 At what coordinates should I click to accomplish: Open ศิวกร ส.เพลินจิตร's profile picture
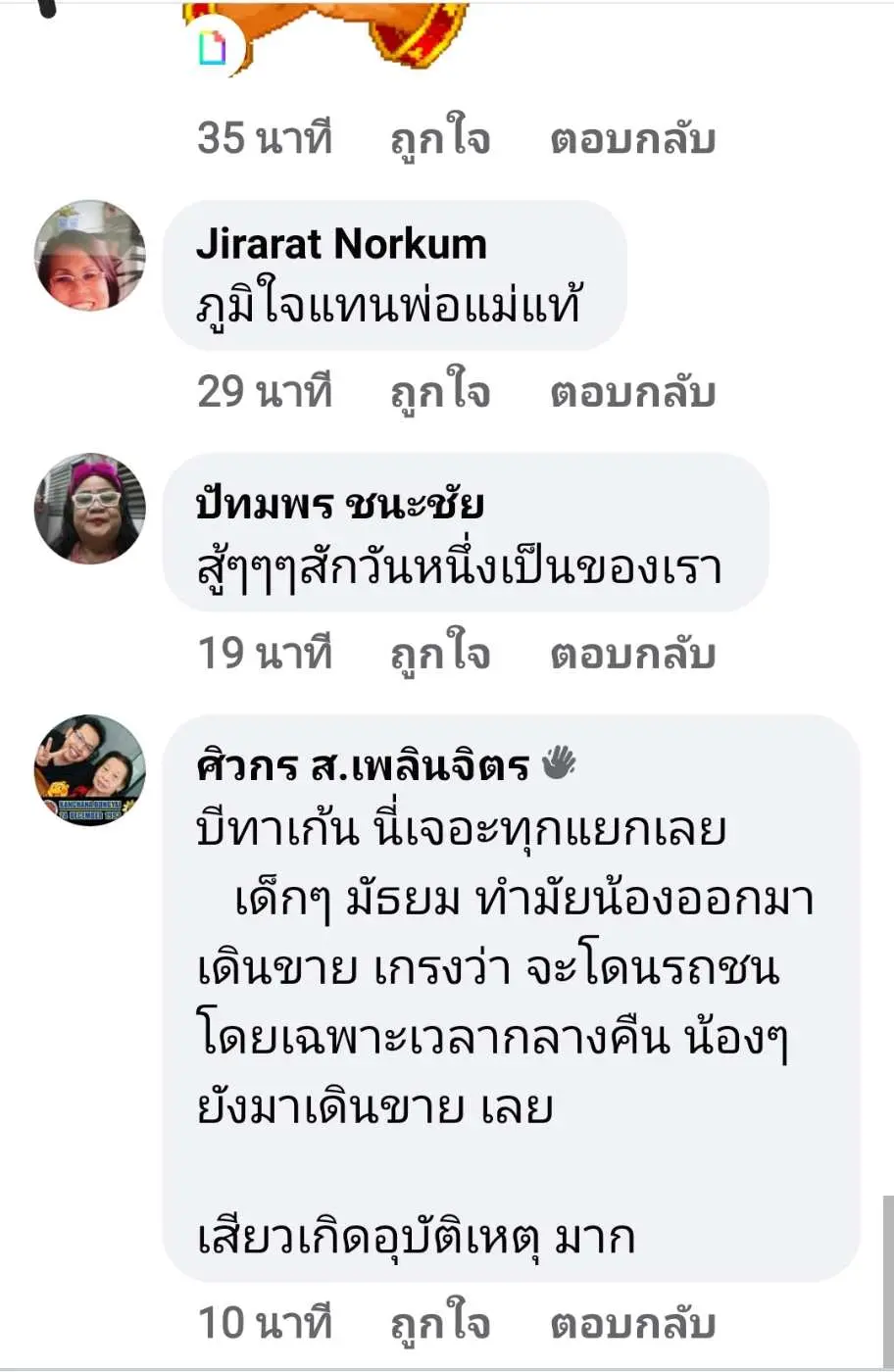click(x=90, y=770)
